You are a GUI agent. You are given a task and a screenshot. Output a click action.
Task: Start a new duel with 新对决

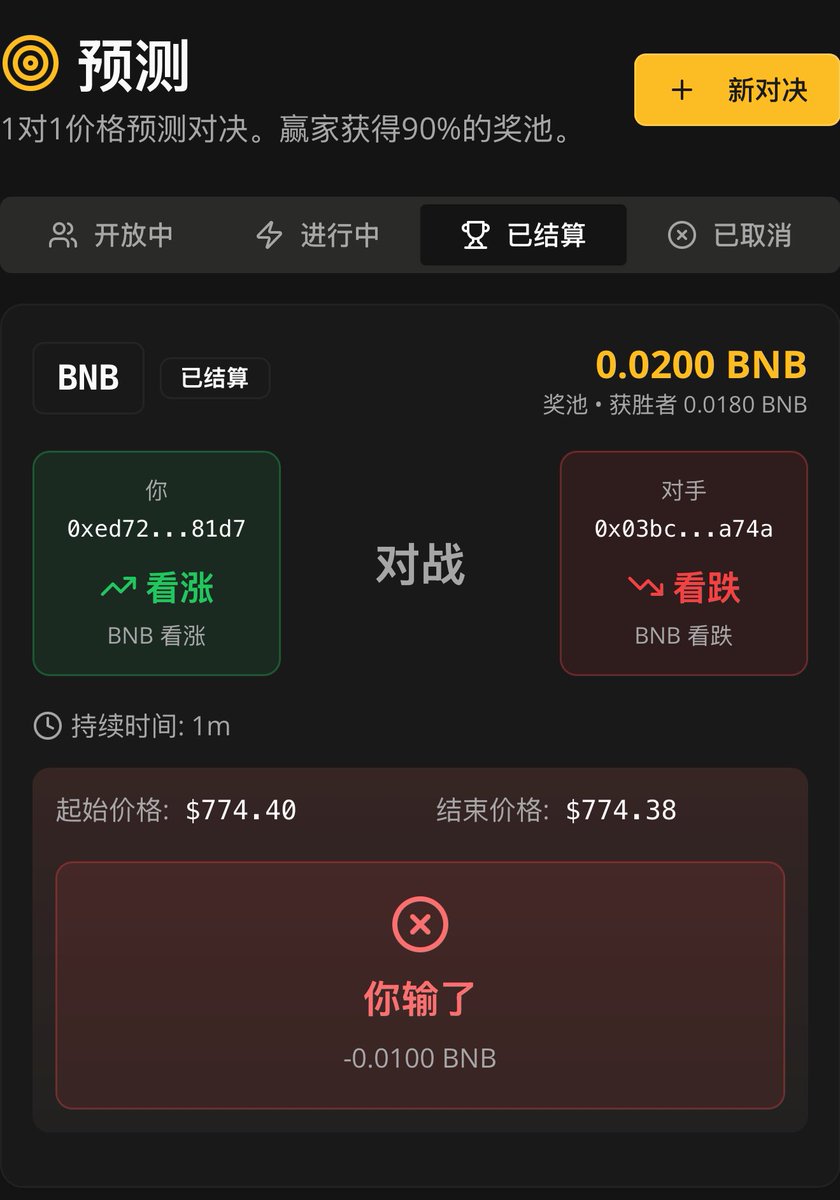(737, 90)
